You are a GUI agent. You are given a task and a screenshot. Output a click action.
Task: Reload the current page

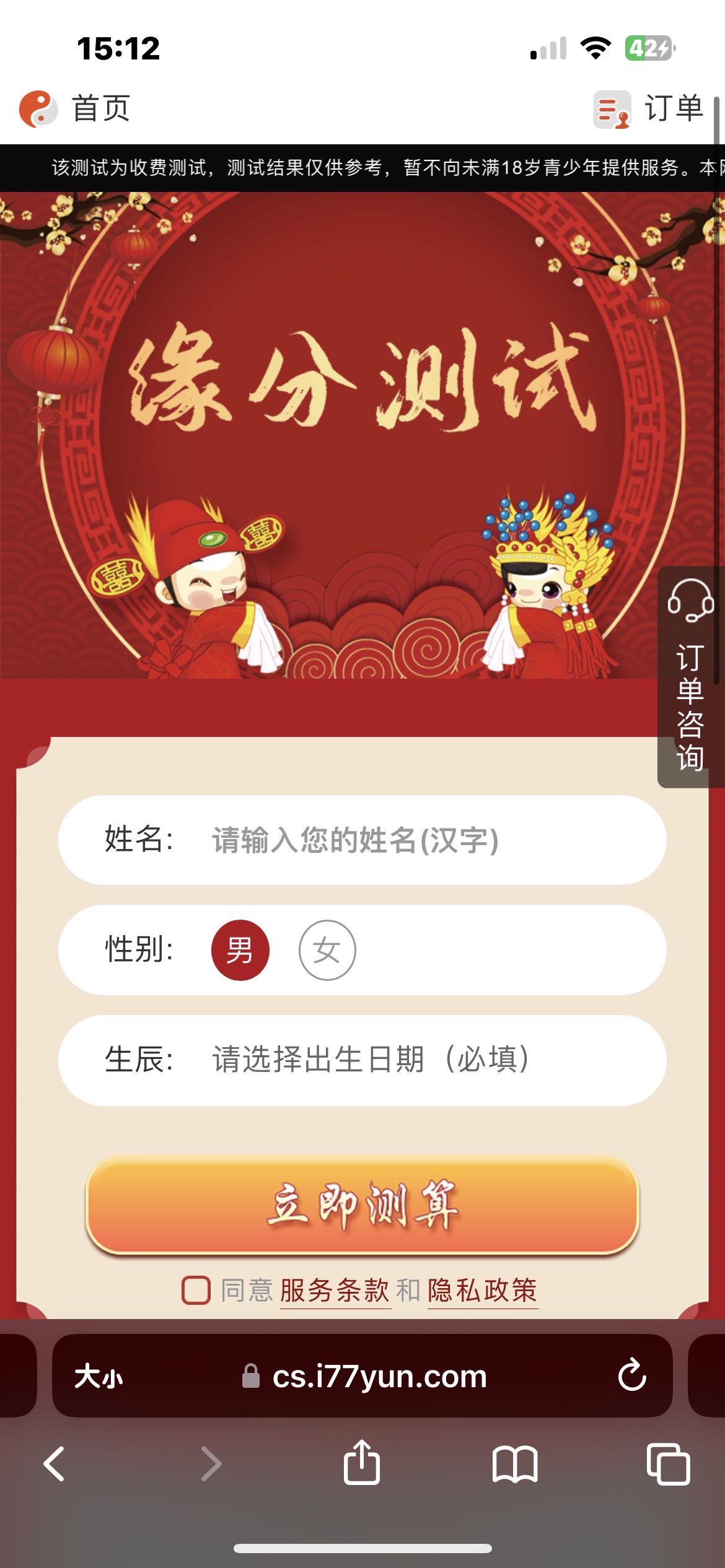click(x=632, y=1375)
